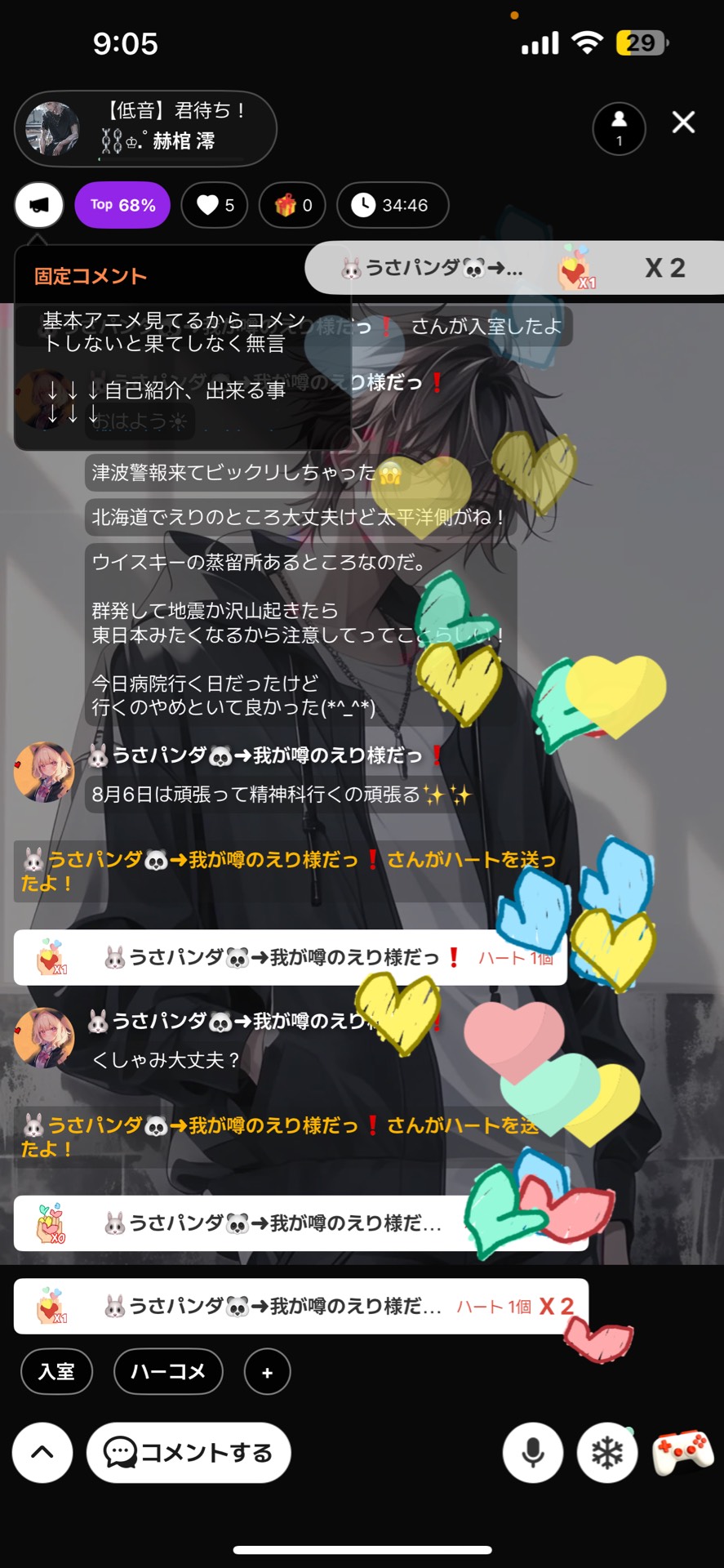This screenshot has width=724, height=1568.
Task: Open the コメントする comment field
Action: click(189, 1452)
